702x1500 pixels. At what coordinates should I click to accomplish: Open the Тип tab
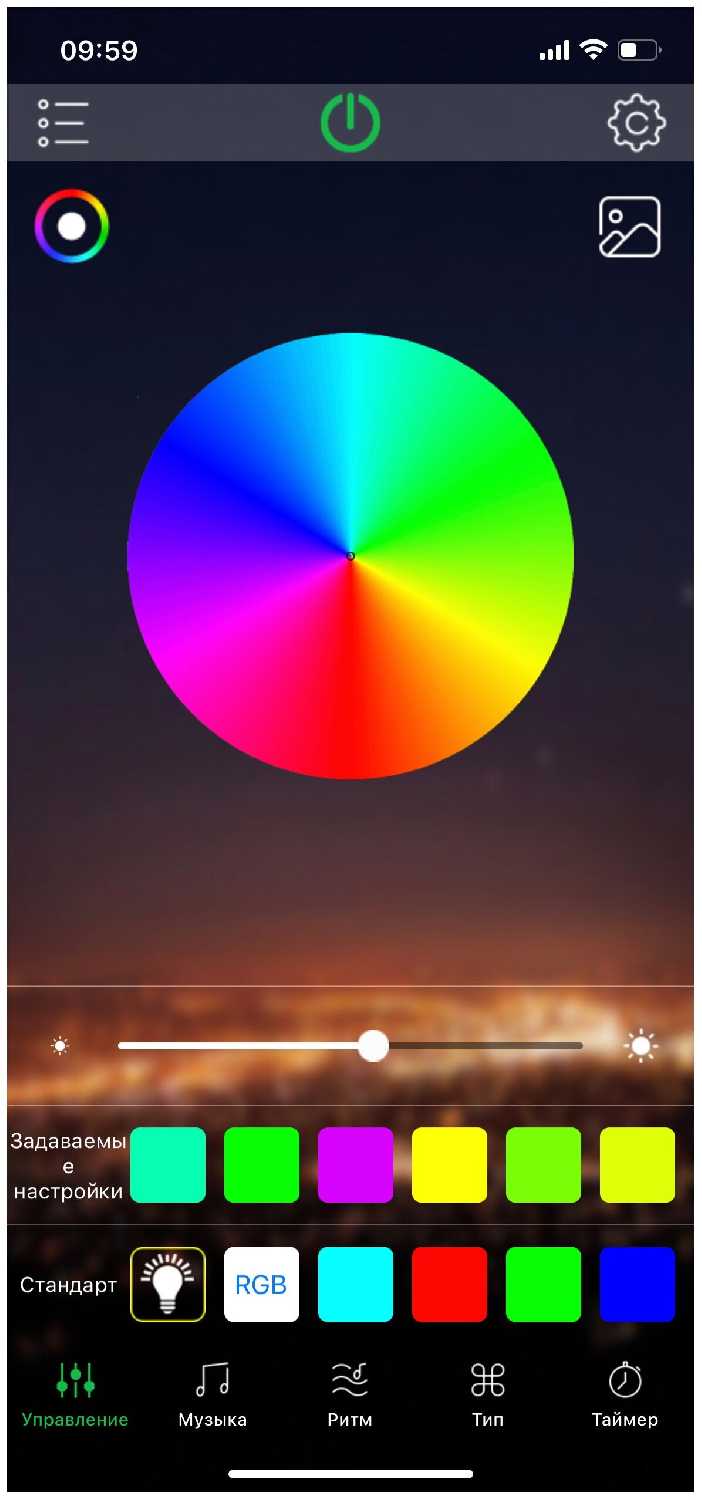click(x=488, y=1395)
